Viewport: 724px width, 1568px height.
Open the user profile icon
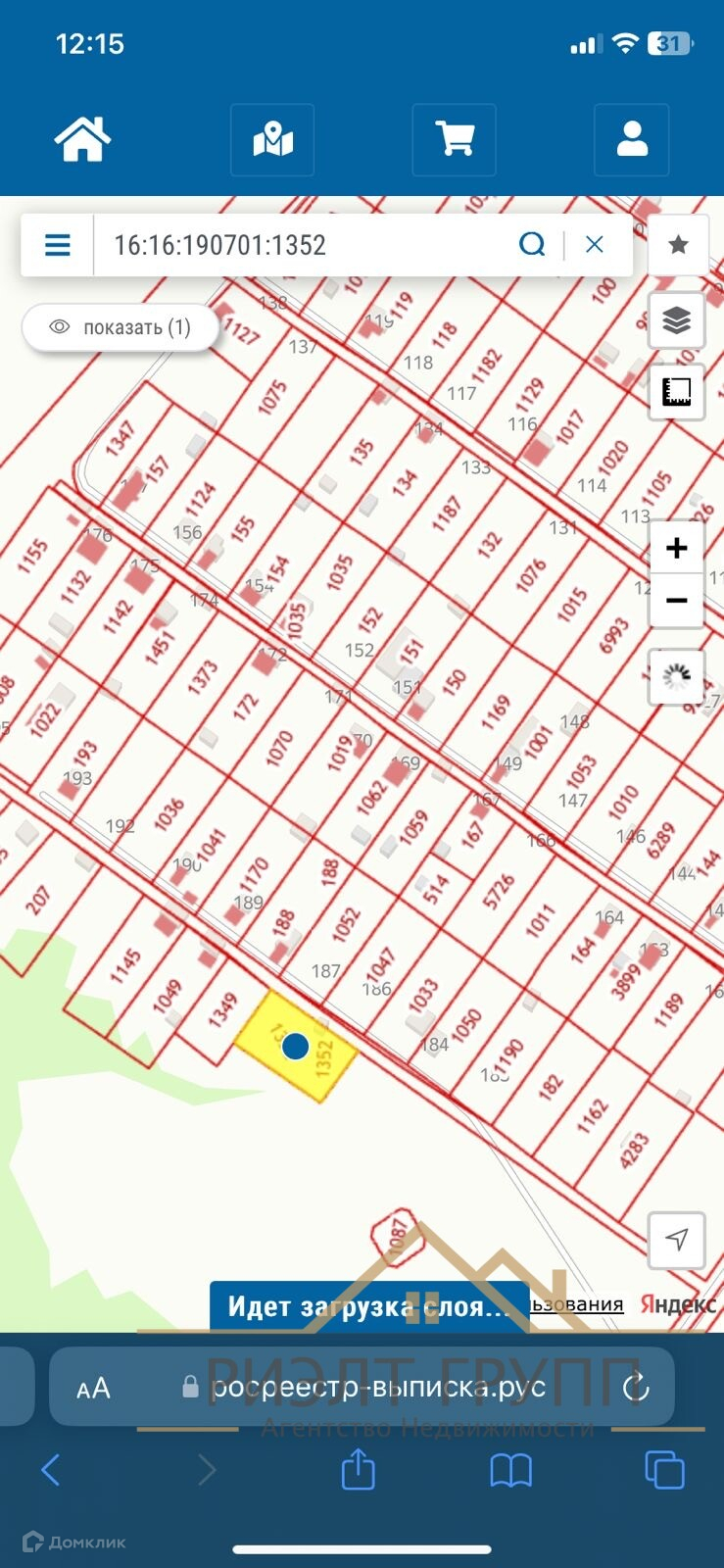pos(632,139)
